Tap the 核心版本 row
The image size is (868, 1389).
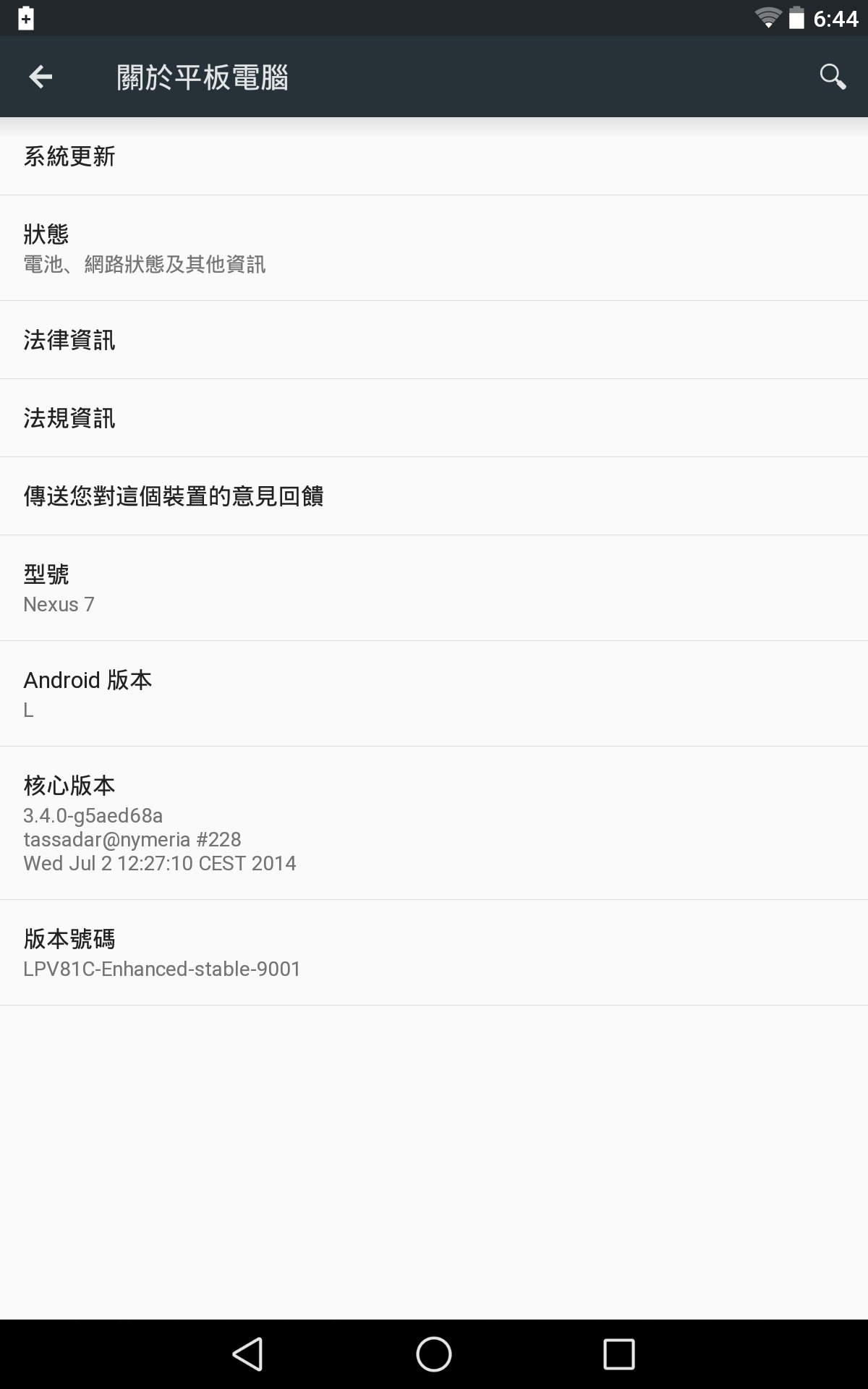click(434, 823)
